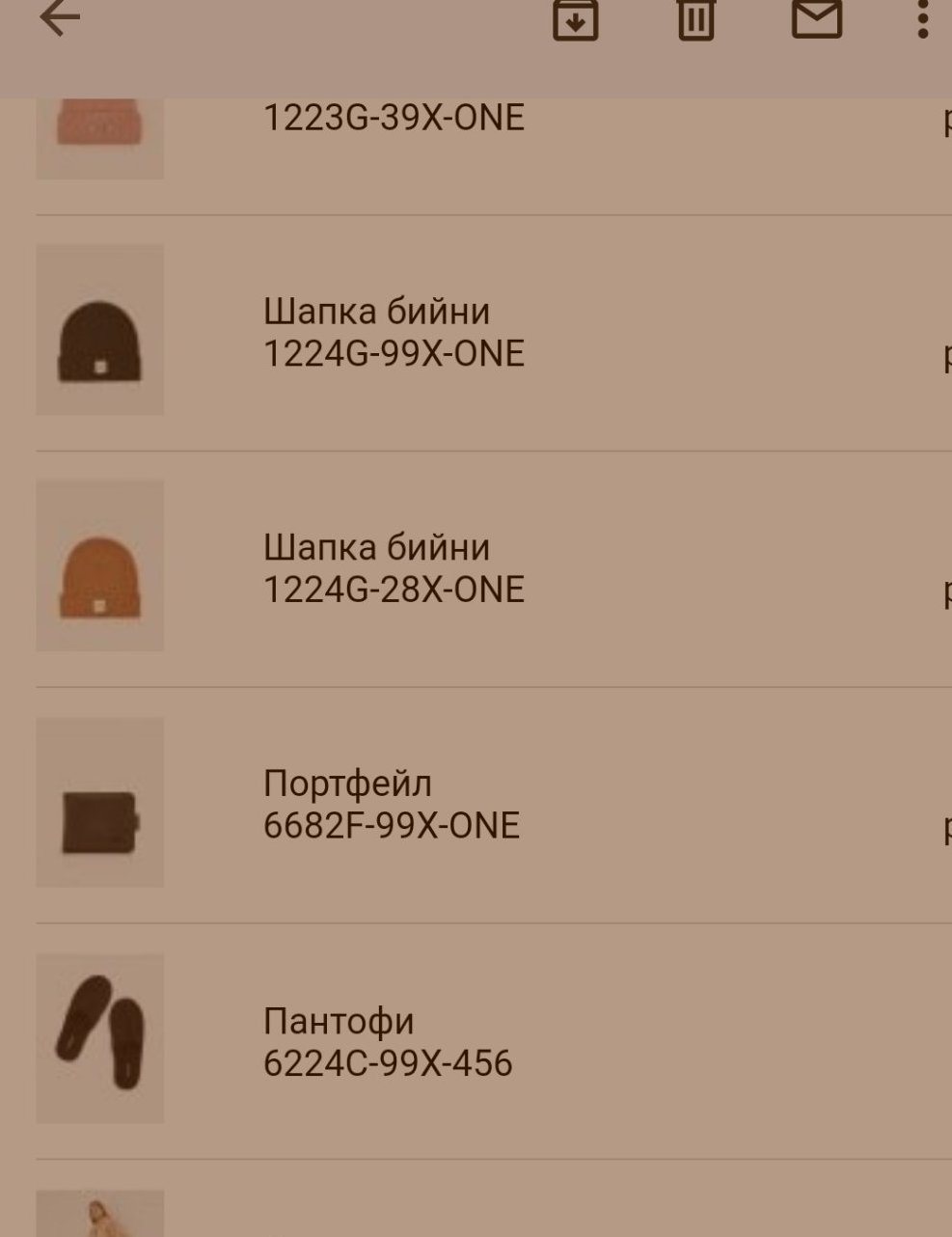Delete this email with the trash icon
This screenshot has height=1237, width=952.
pyautogui.click(x=696, y=19)
